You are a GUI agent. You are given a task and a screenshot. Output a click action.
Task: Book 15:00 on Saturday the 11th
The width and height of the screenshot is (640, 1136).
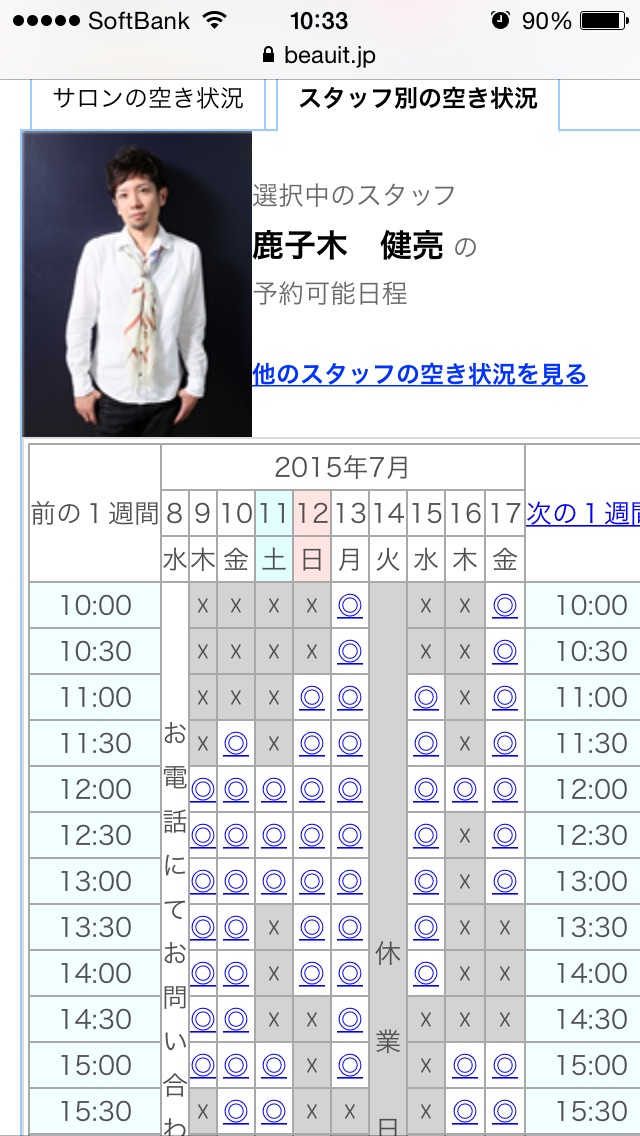tap(274, 1065)
